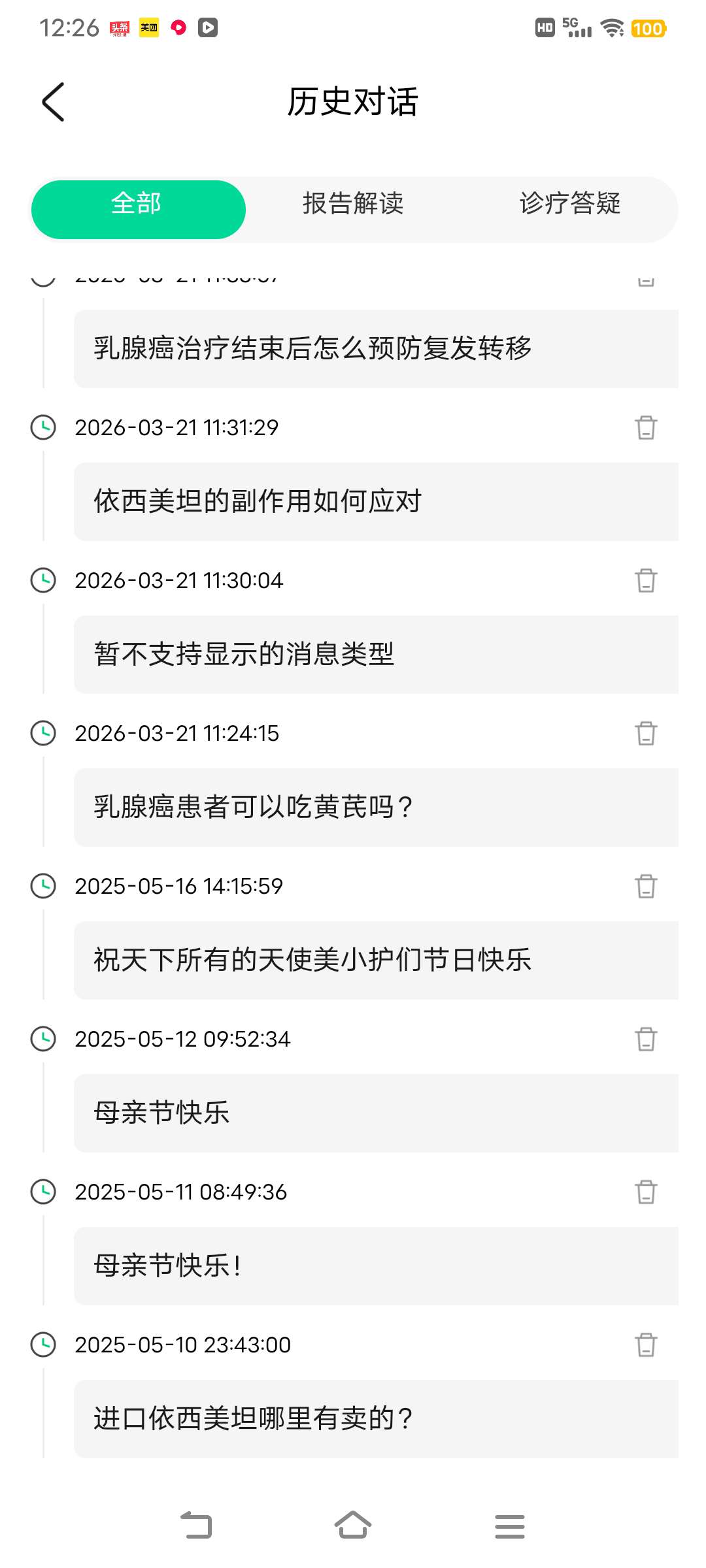Image resolution: width=706 pixels, height=1568 pixels.
Task: Tap the clock icon next to 2025-05-10 23:43:00
Action: (42, 1344)
